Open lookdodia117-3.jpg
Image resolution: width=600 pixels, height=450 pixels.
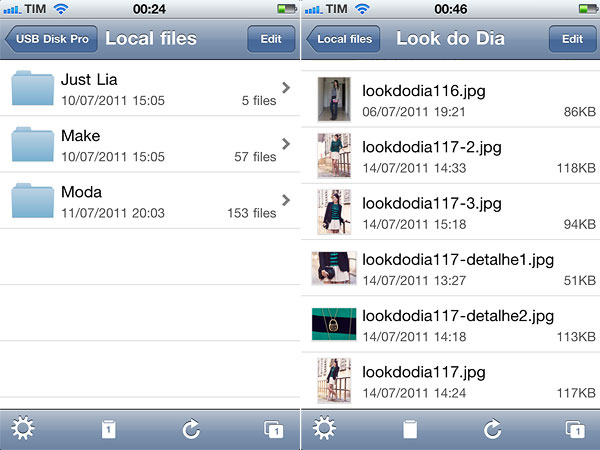click(x=450, y=212)
